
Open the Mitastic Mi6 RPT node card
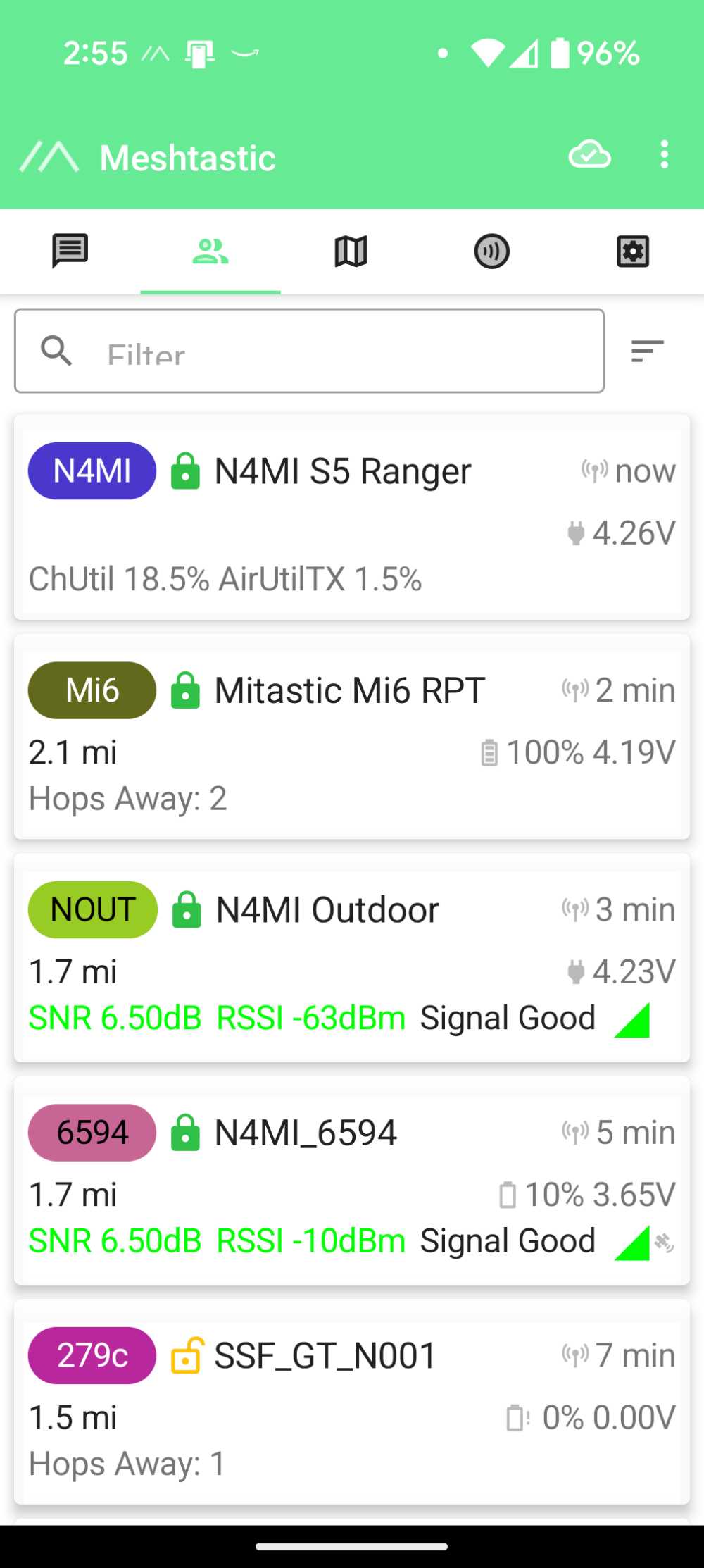pyautogui.click(x=352, y=737)
